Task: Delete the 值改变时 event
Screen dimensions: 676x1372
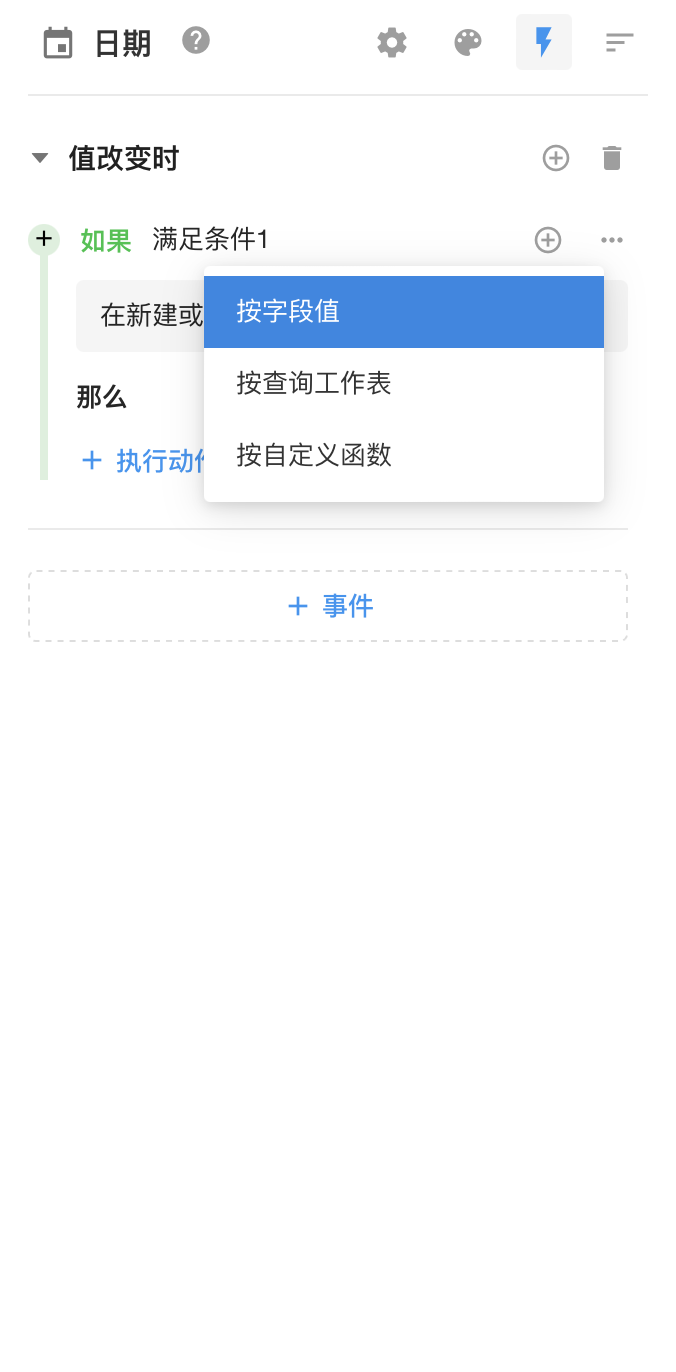Action: tap(612, 158)
